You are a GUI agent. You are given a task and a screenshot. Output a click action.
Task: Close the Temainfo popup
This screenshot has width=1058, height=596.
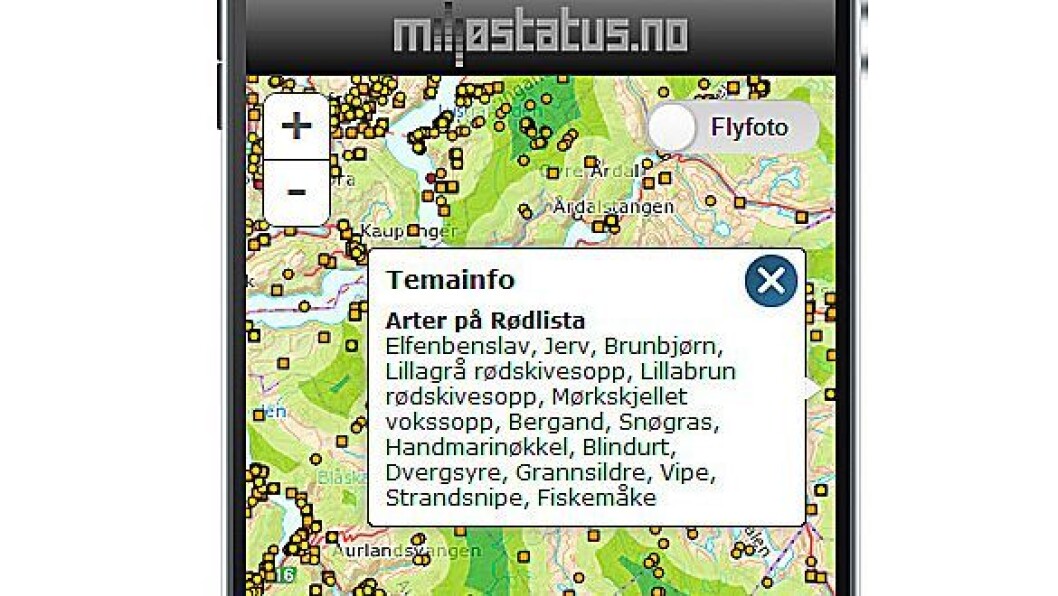click(x=771, y=281)
